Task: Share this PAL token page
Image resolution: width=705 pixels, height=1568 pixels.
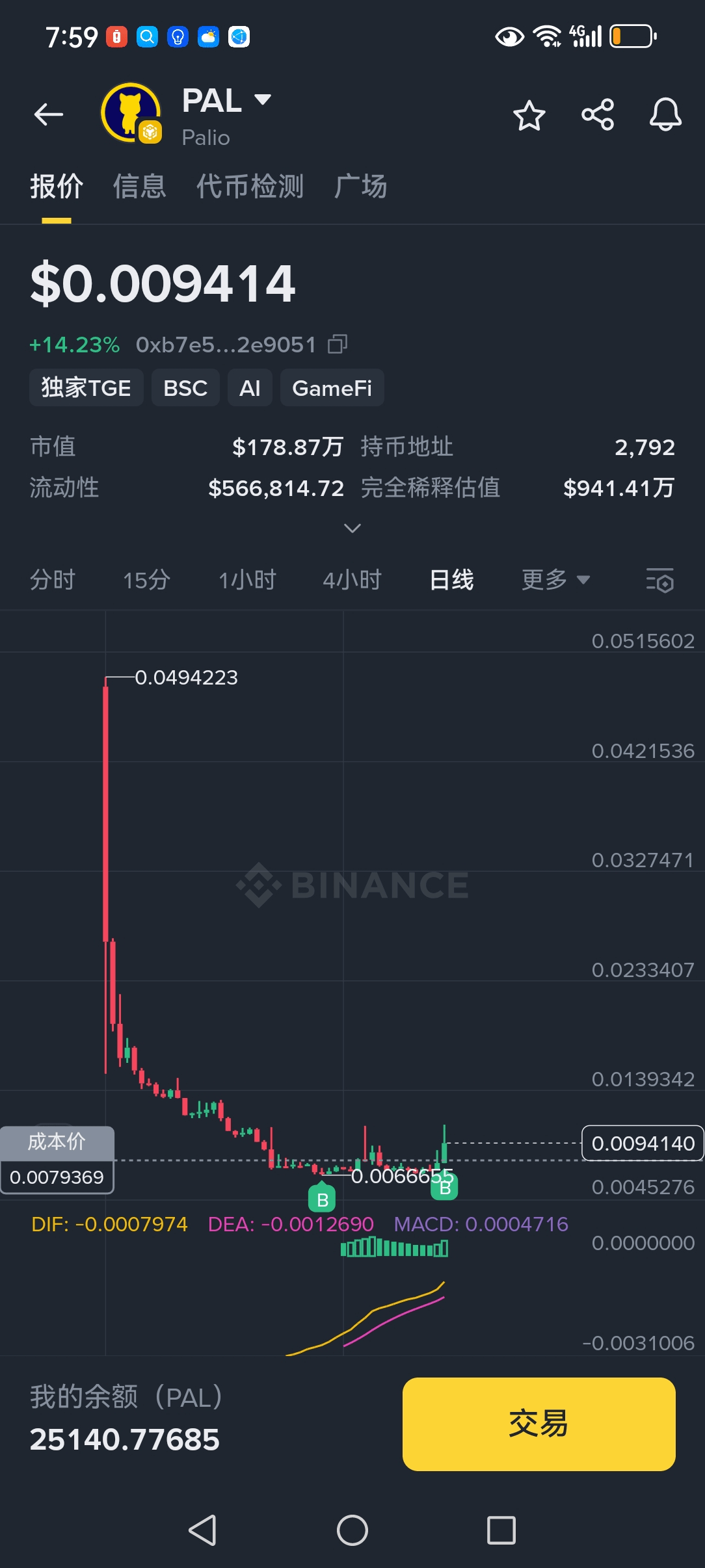Action: click(598, 115)
